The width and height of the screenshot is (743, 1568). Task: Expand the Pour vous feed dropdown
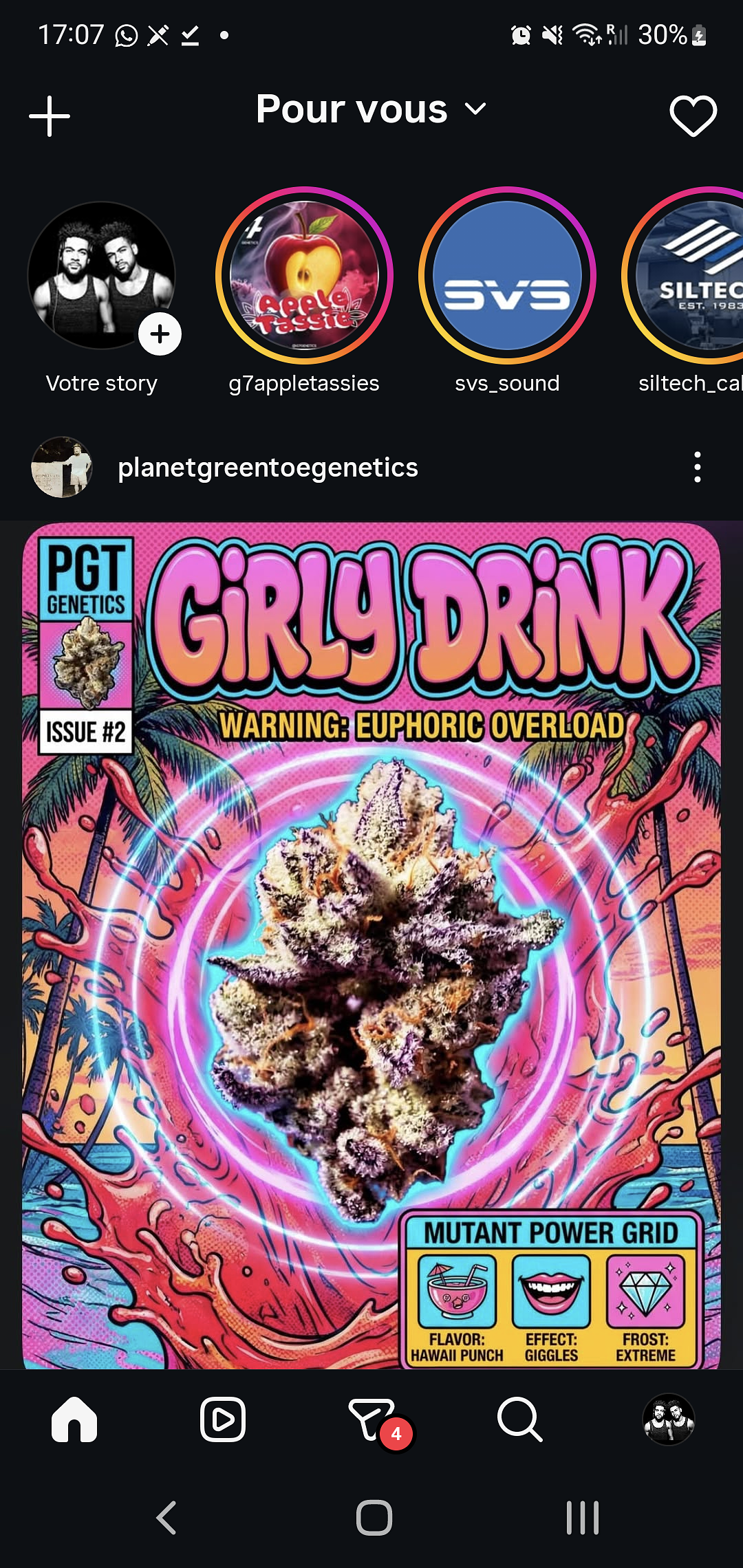tap(371, 109)
